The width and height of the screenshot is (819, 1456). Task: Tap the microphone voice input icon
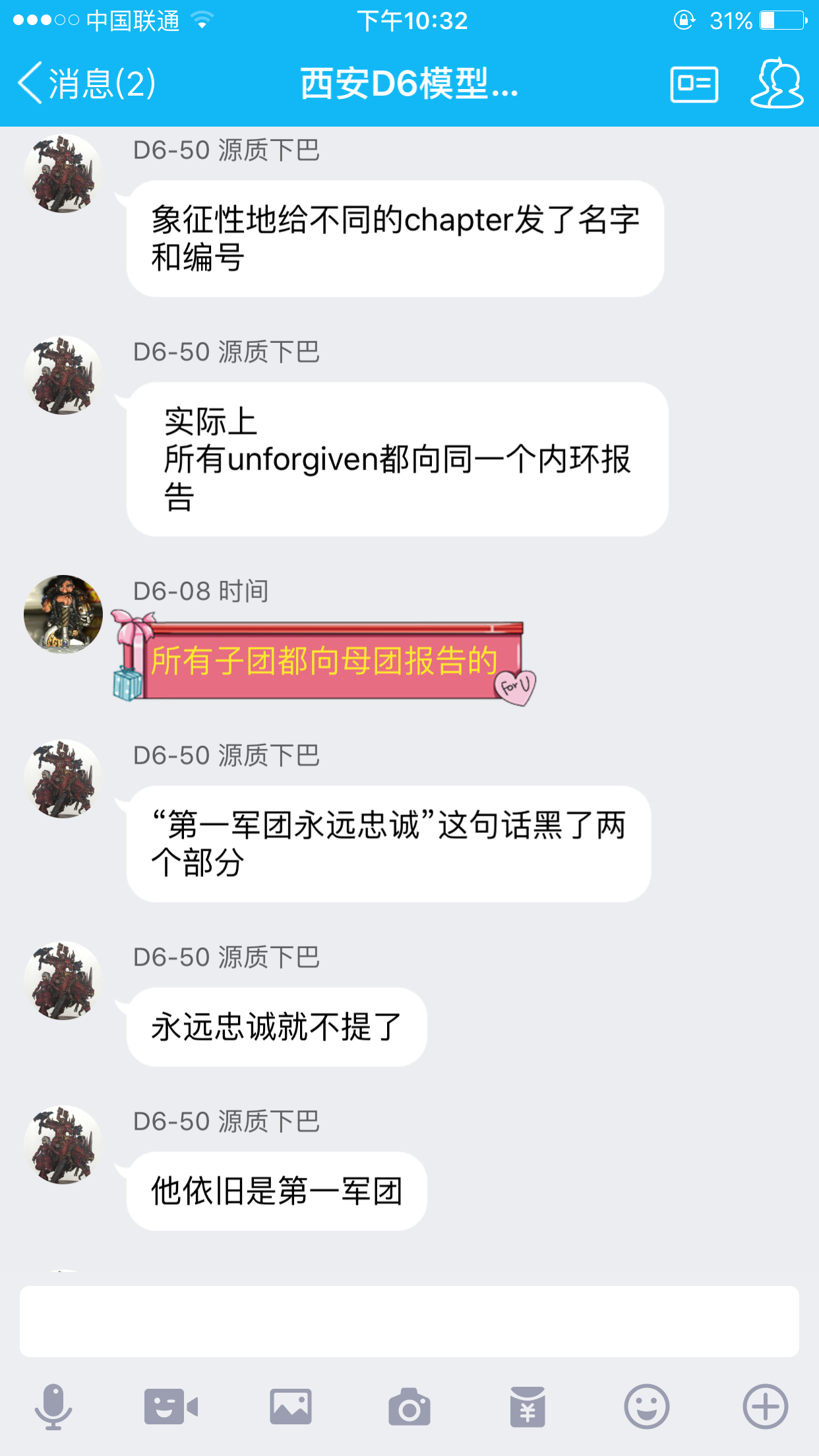53,1407
